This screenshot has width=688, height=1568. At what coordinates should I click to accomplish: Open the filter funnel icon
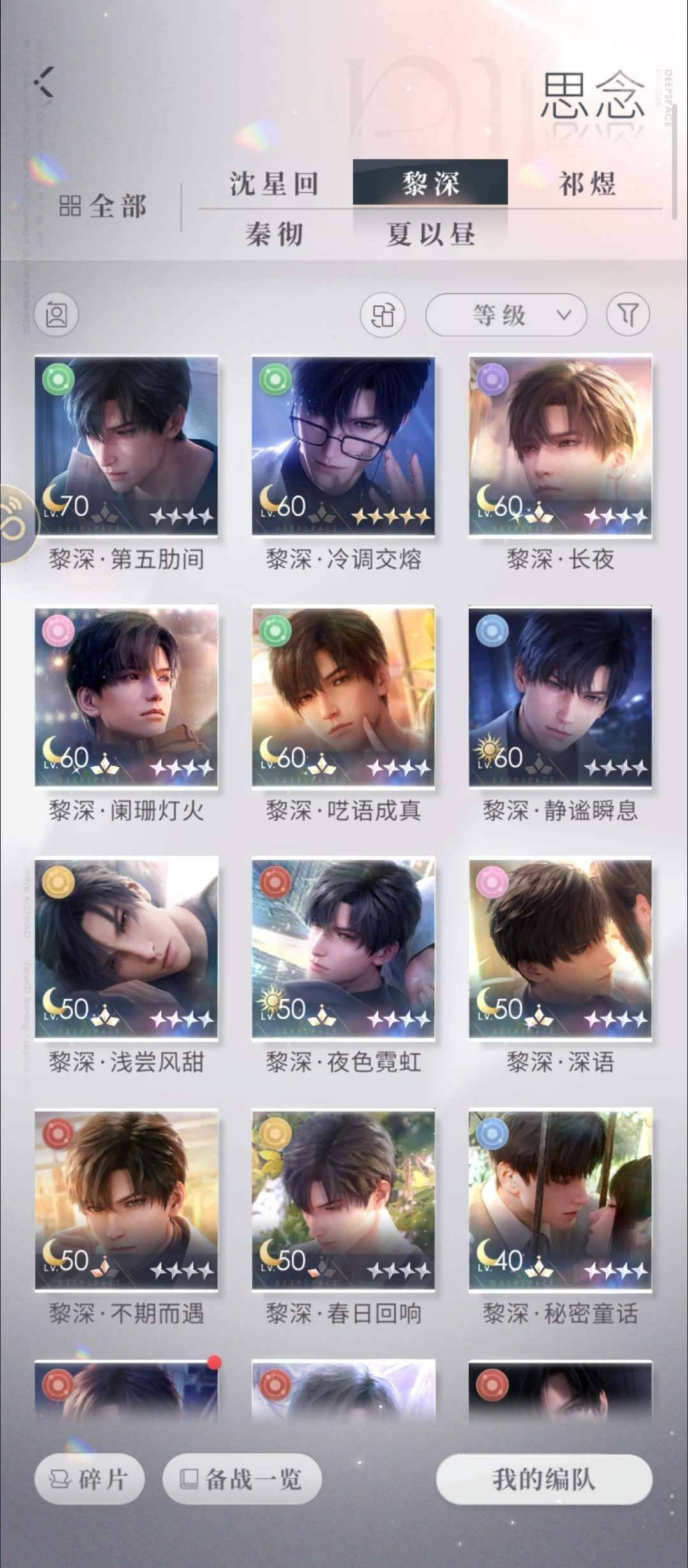click(x=627, y=315)
